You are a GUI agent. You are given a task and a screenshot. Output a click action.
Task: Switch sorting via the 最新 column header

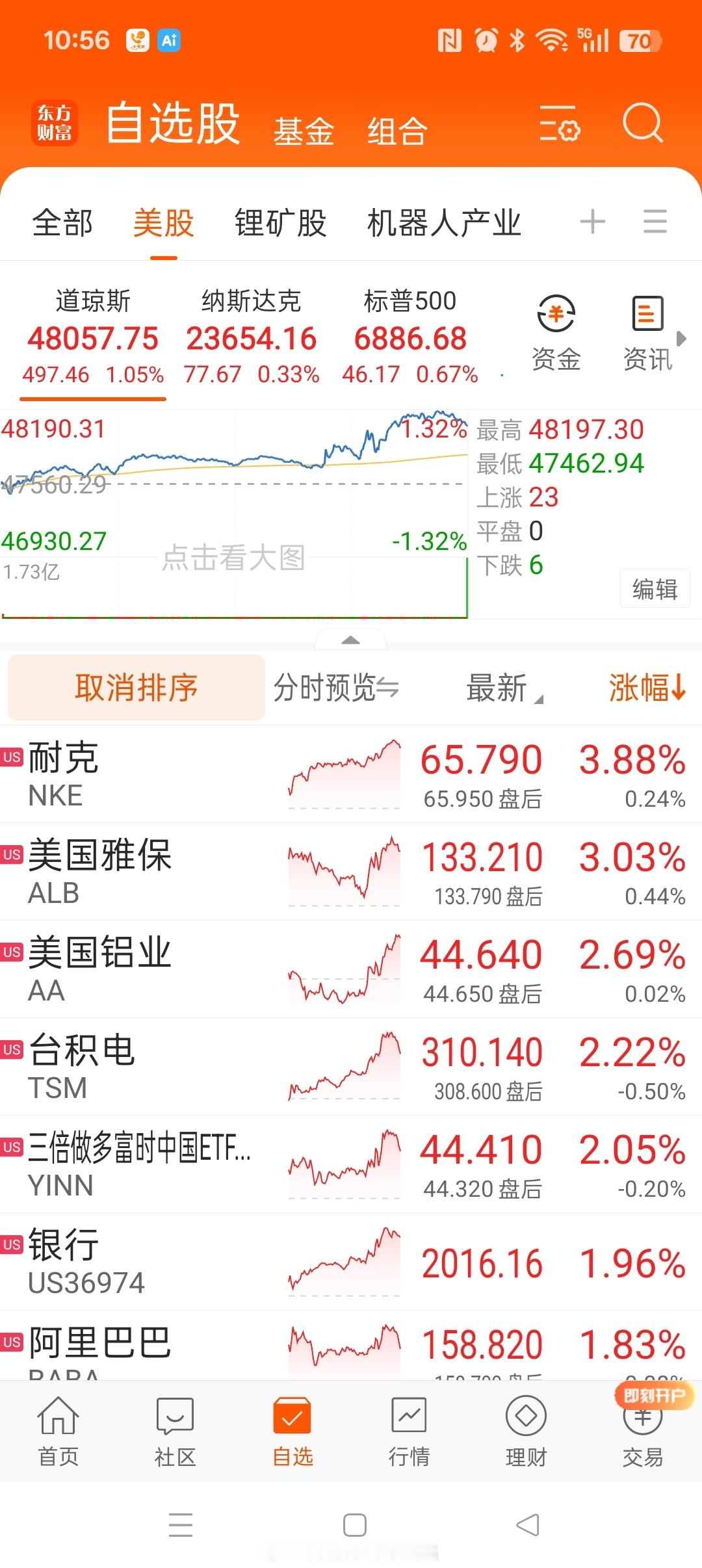coord(504,689)
